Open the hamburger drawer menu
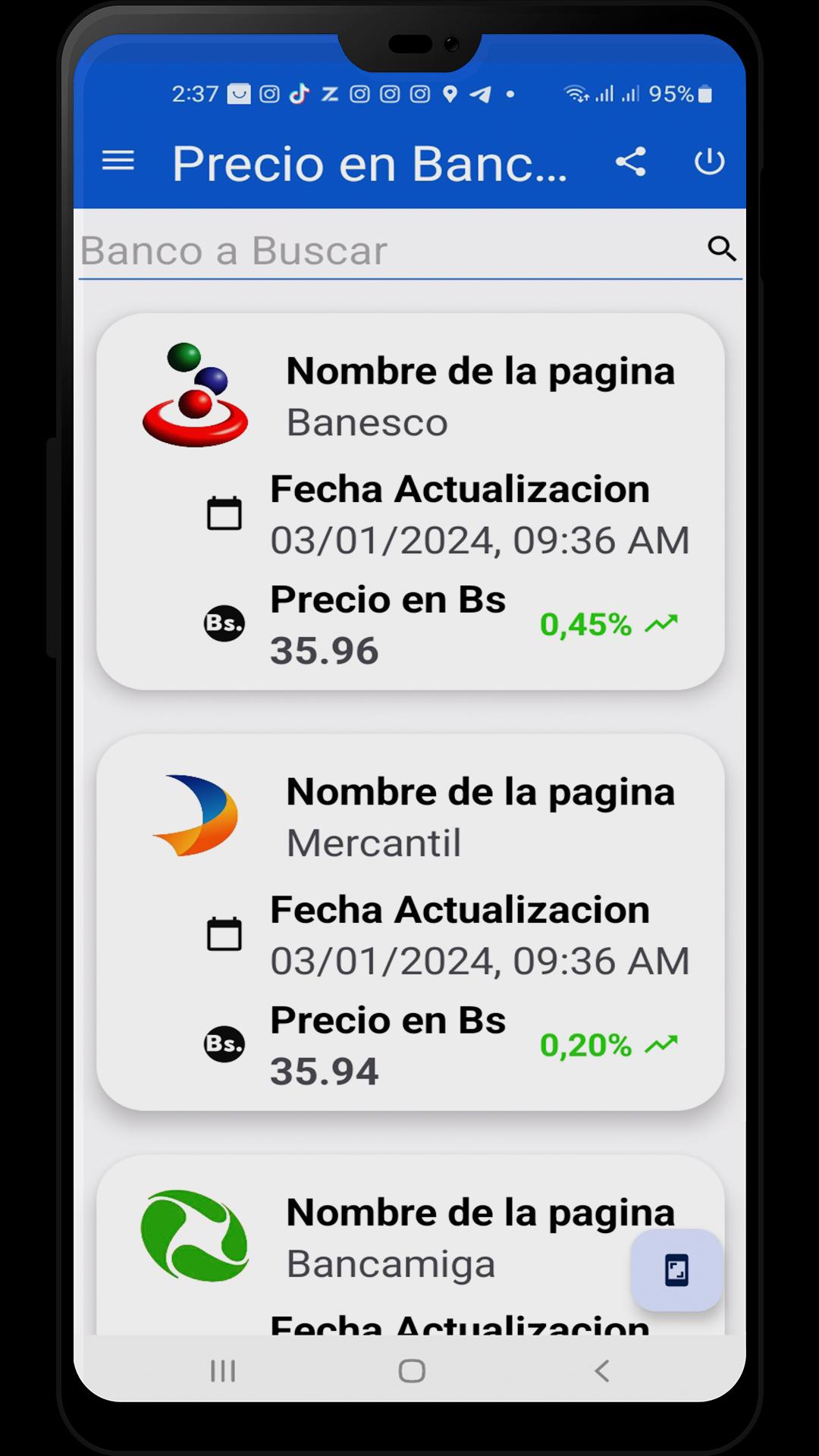The image size is (819, 1456). [x=118, y=161]
